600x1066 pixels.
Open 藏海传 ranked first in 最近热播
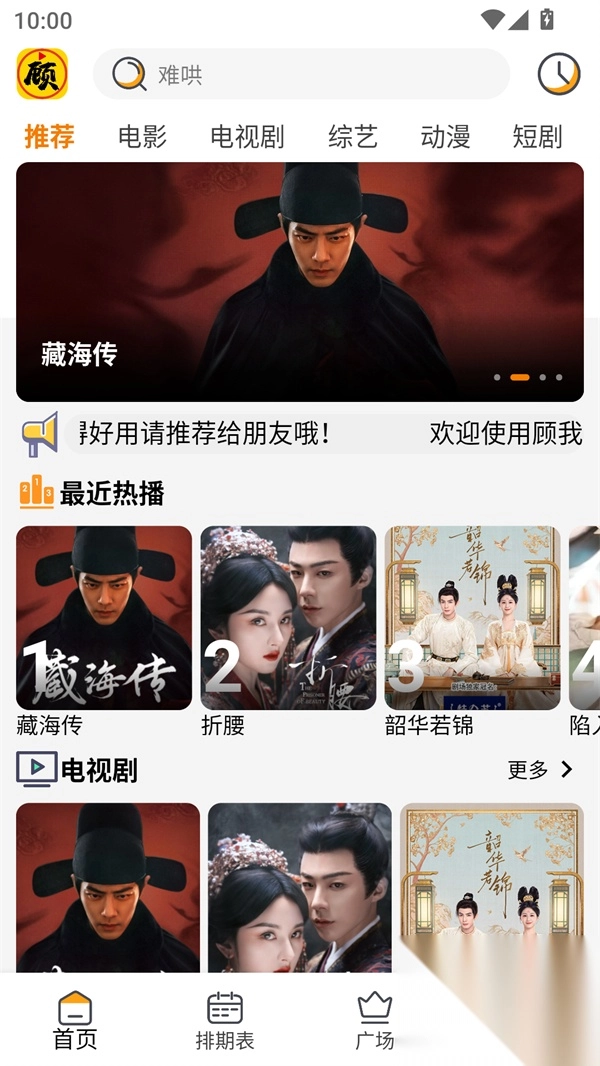(104, 618)
